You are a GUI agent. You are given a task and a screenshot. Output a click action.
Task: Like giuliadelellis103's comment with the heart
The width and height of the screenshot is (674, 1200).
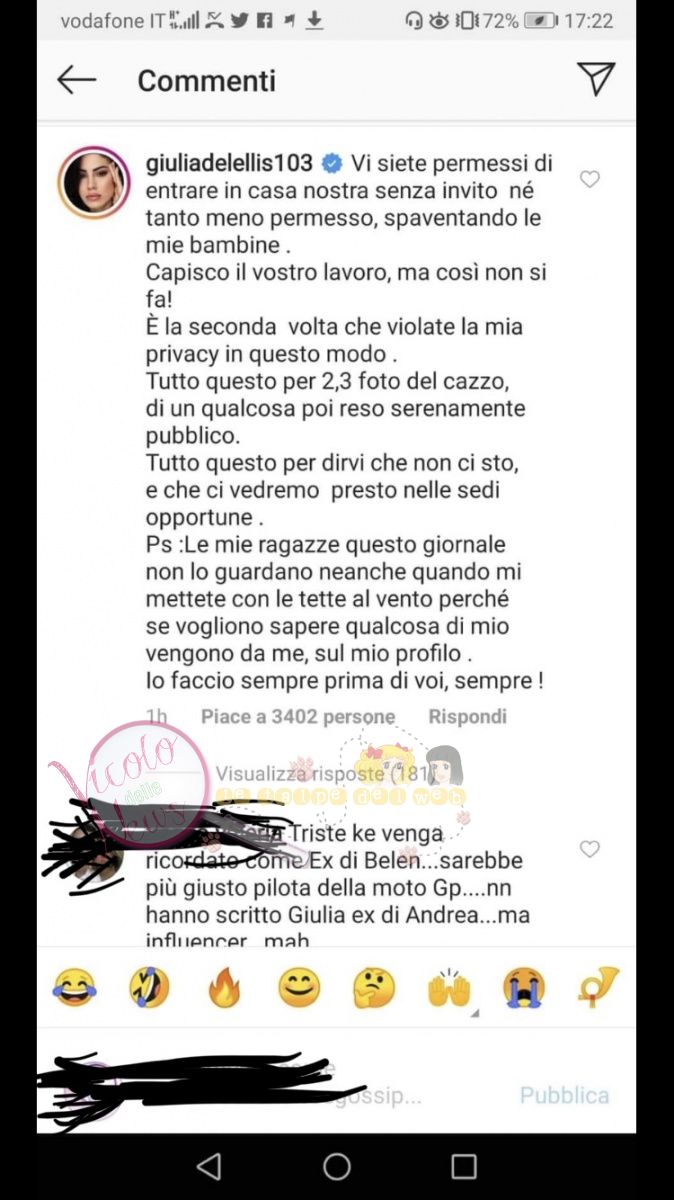coord(590,179)
